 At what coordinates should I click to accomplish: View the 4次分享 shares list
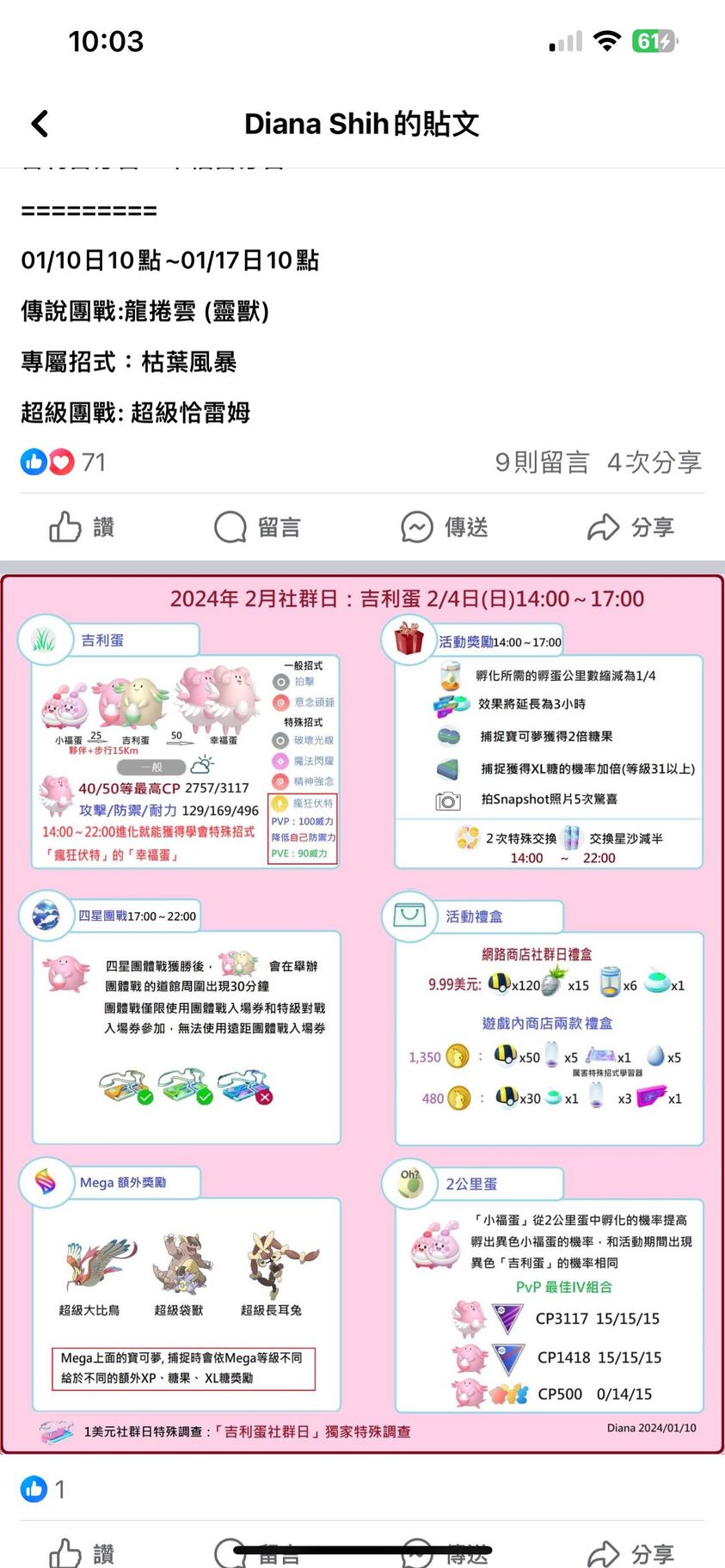[x=654, y=462]
